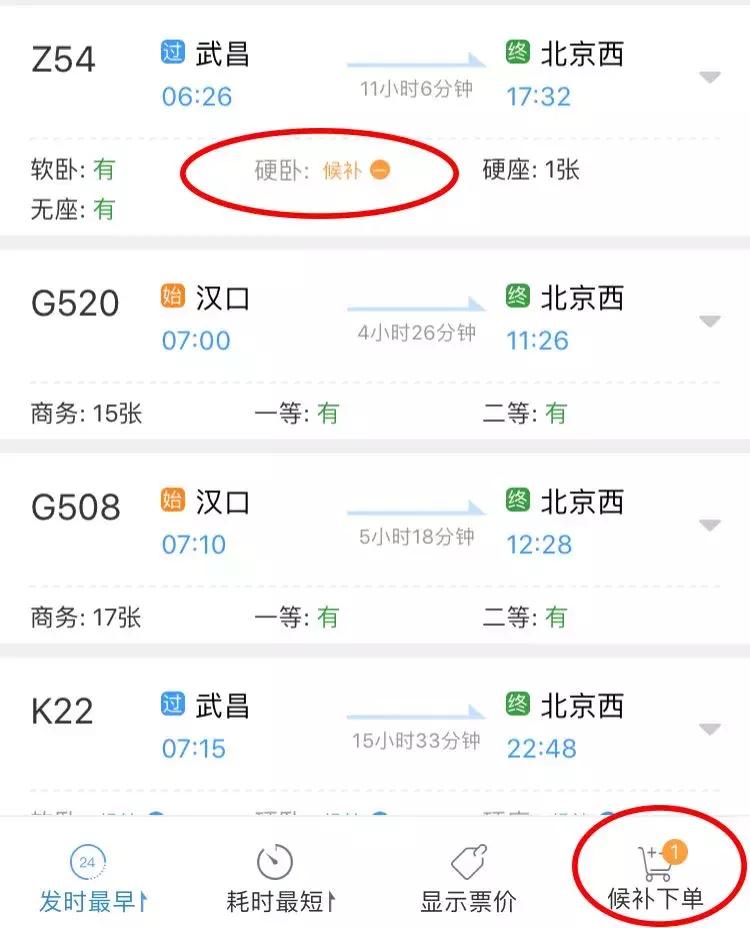Expand the Z54 row using its down chevron
This screenshot has width=750, height=928.
(707, 75)
